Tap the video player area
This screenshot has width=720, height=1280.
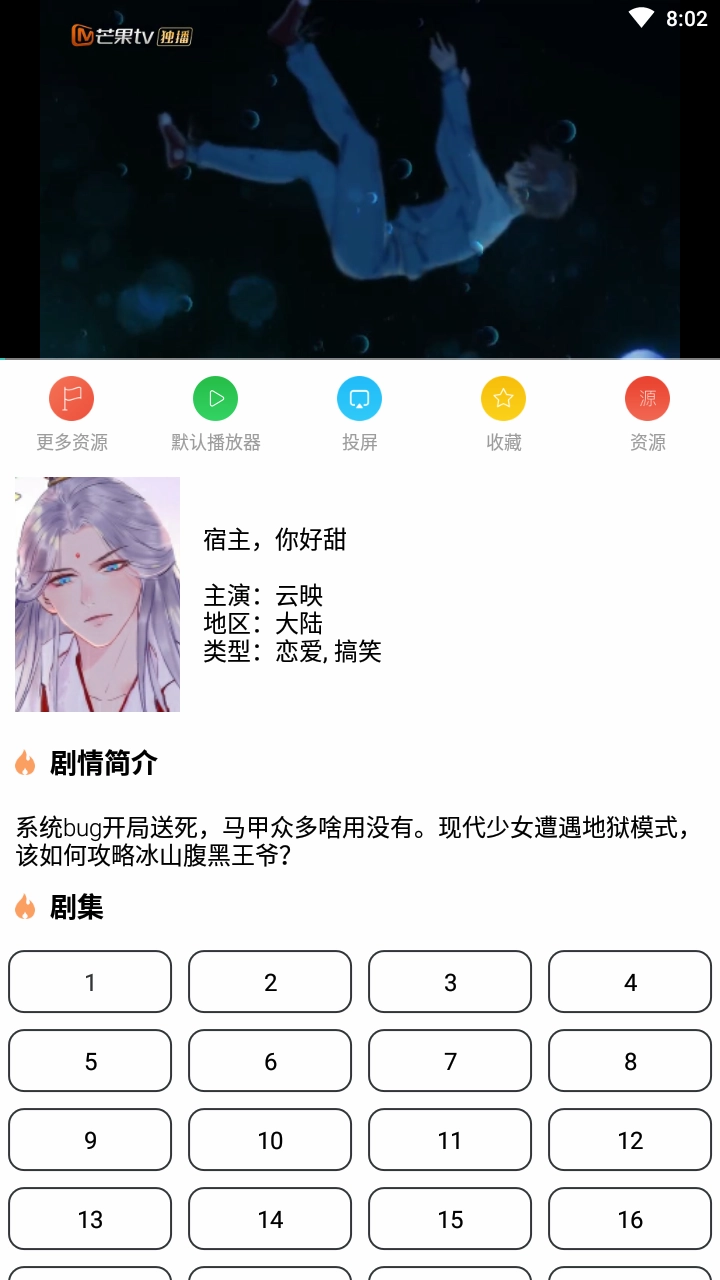360,180
